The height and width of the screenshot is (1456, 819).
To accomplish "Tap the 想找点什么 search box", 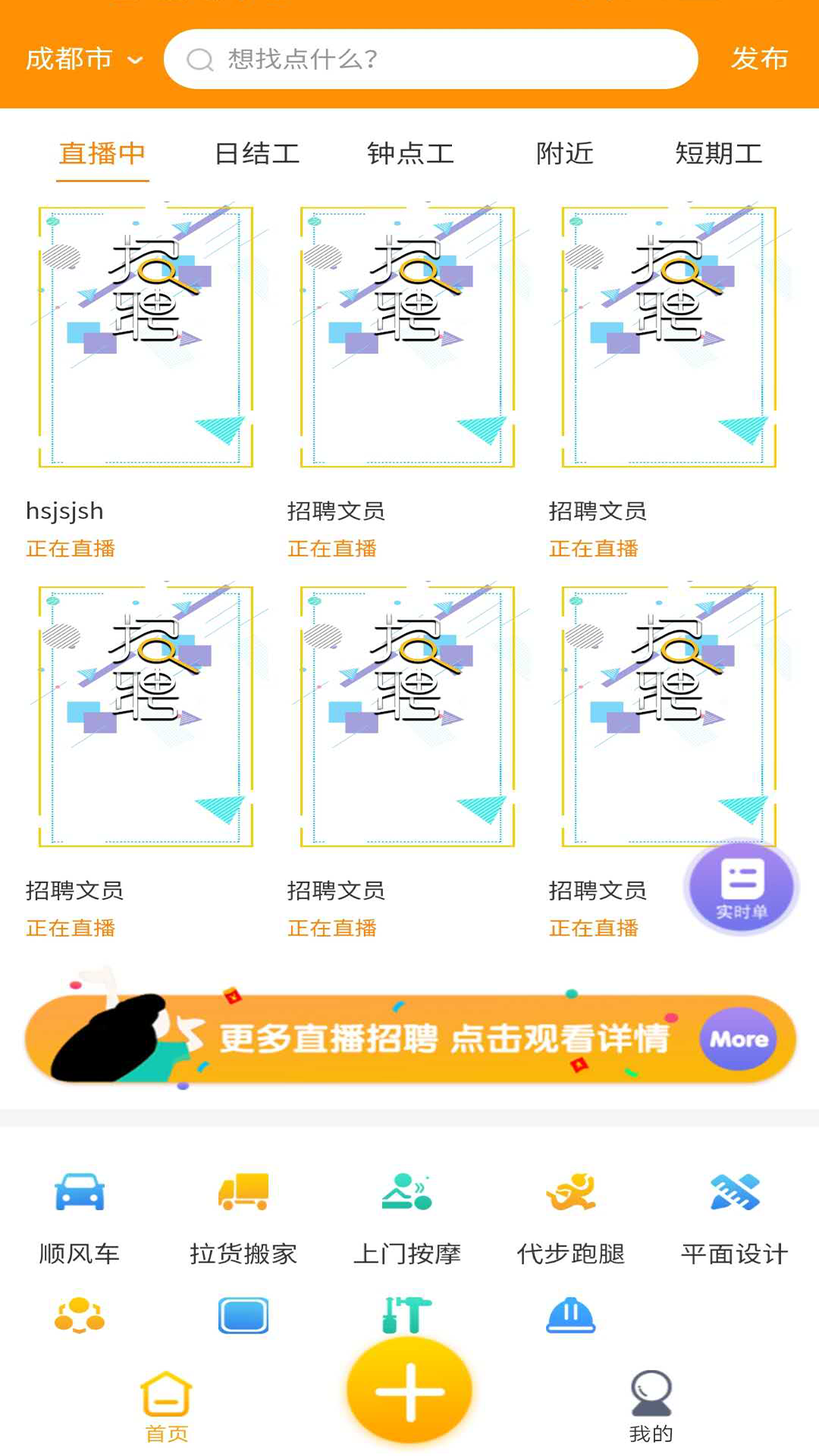I will coord(431,59).
